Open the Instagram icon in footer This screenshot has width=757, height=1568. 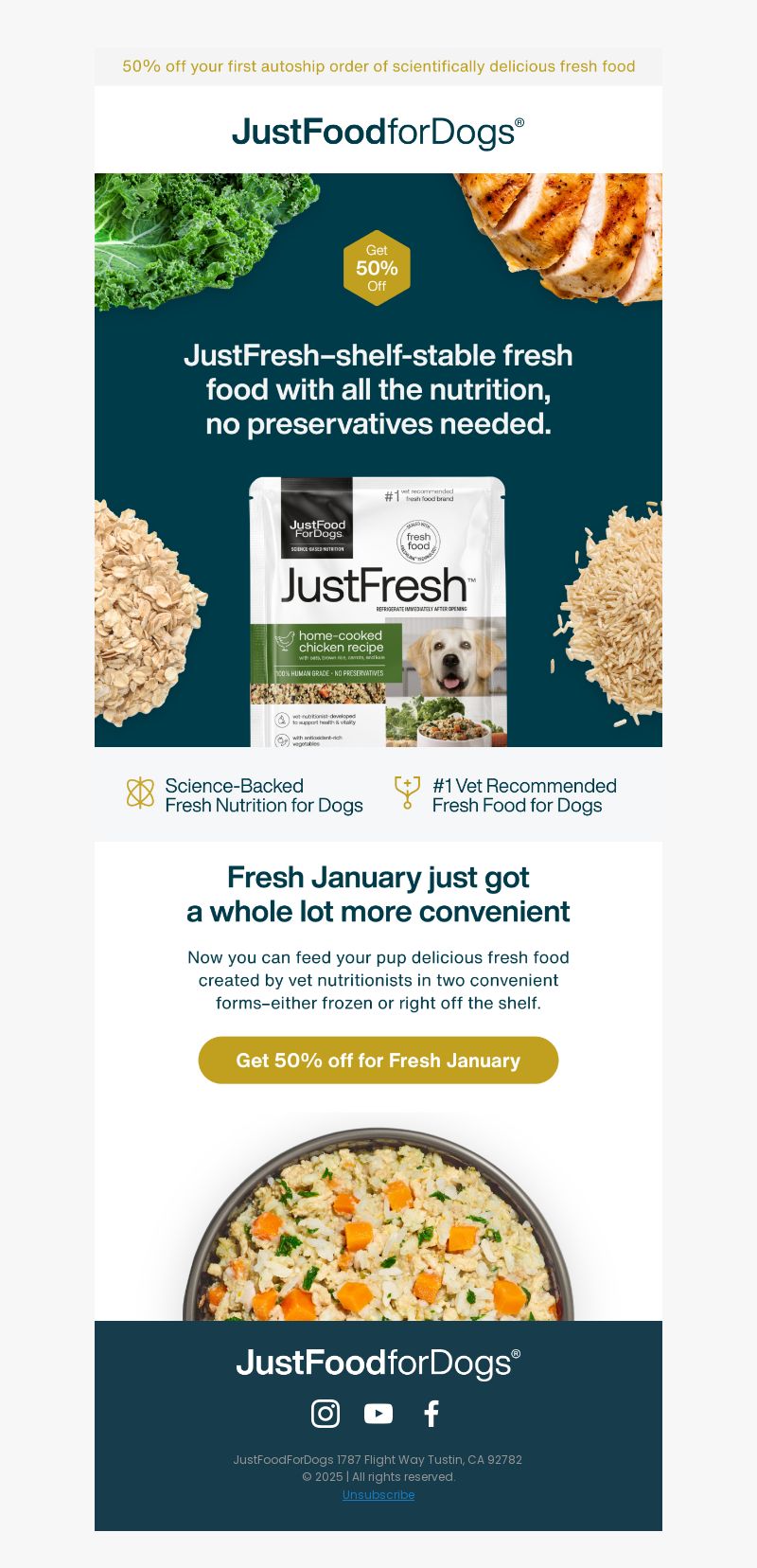(326, 1414)
